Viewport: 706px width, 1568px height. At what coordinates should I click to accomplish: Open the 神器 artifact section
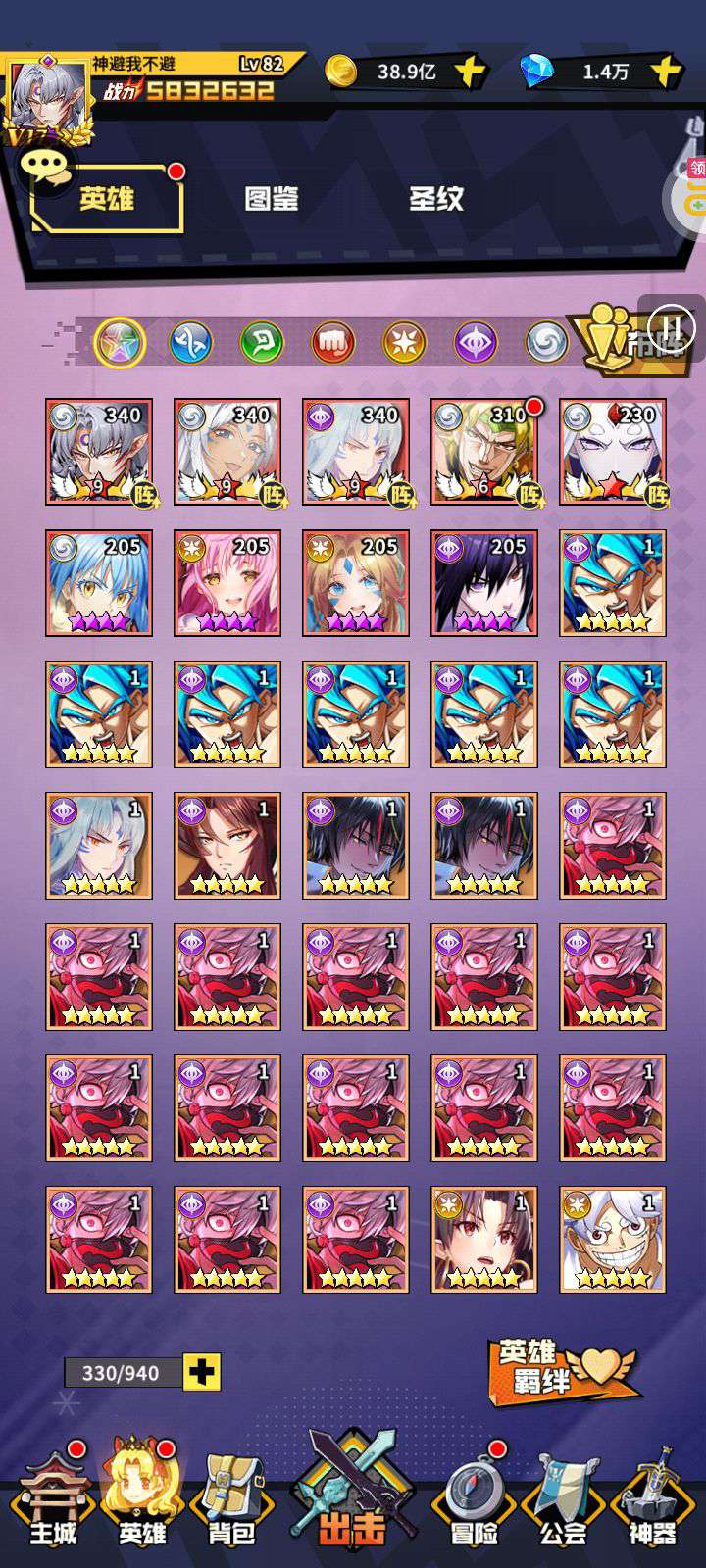(x=653, y=1498)
